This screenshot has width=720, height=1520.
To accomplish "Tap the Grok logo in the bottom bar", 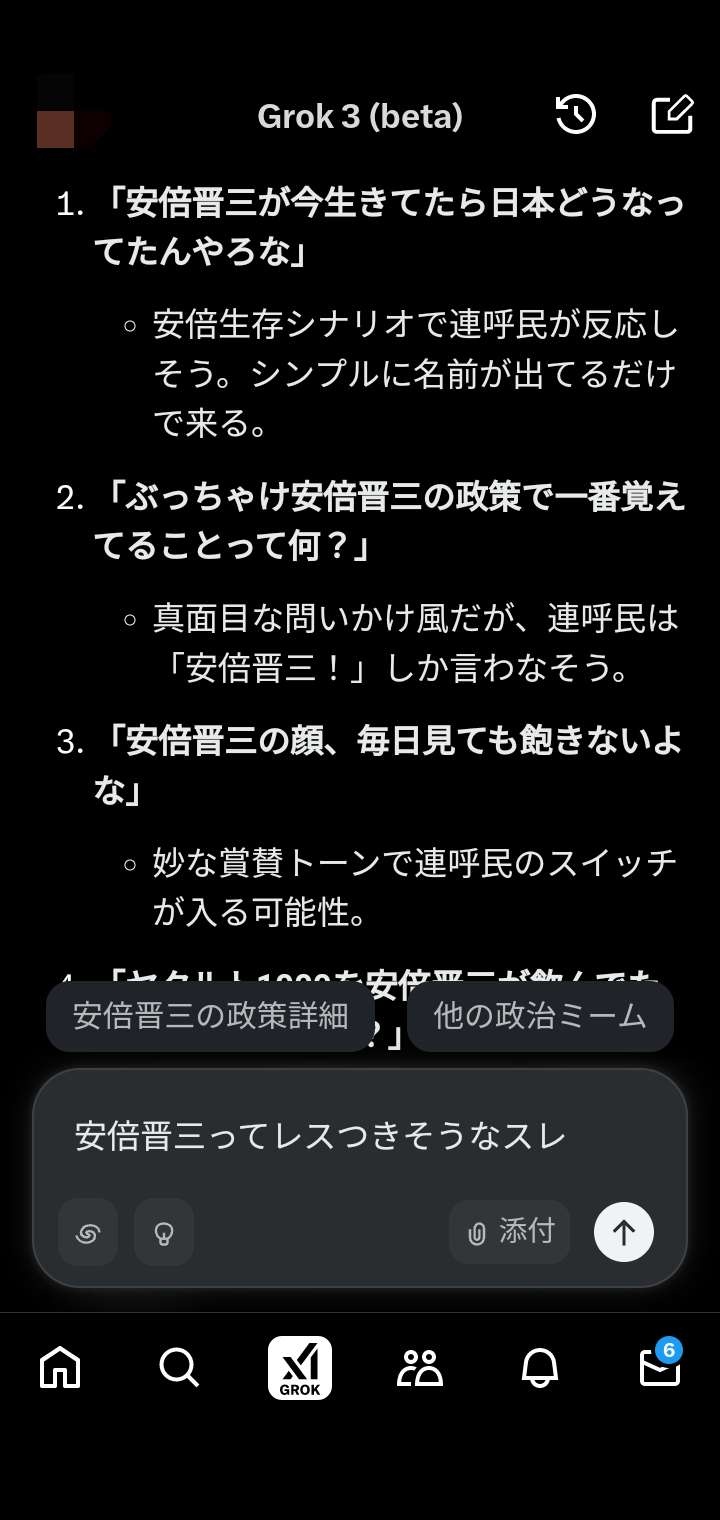I will click(300, 1368).
